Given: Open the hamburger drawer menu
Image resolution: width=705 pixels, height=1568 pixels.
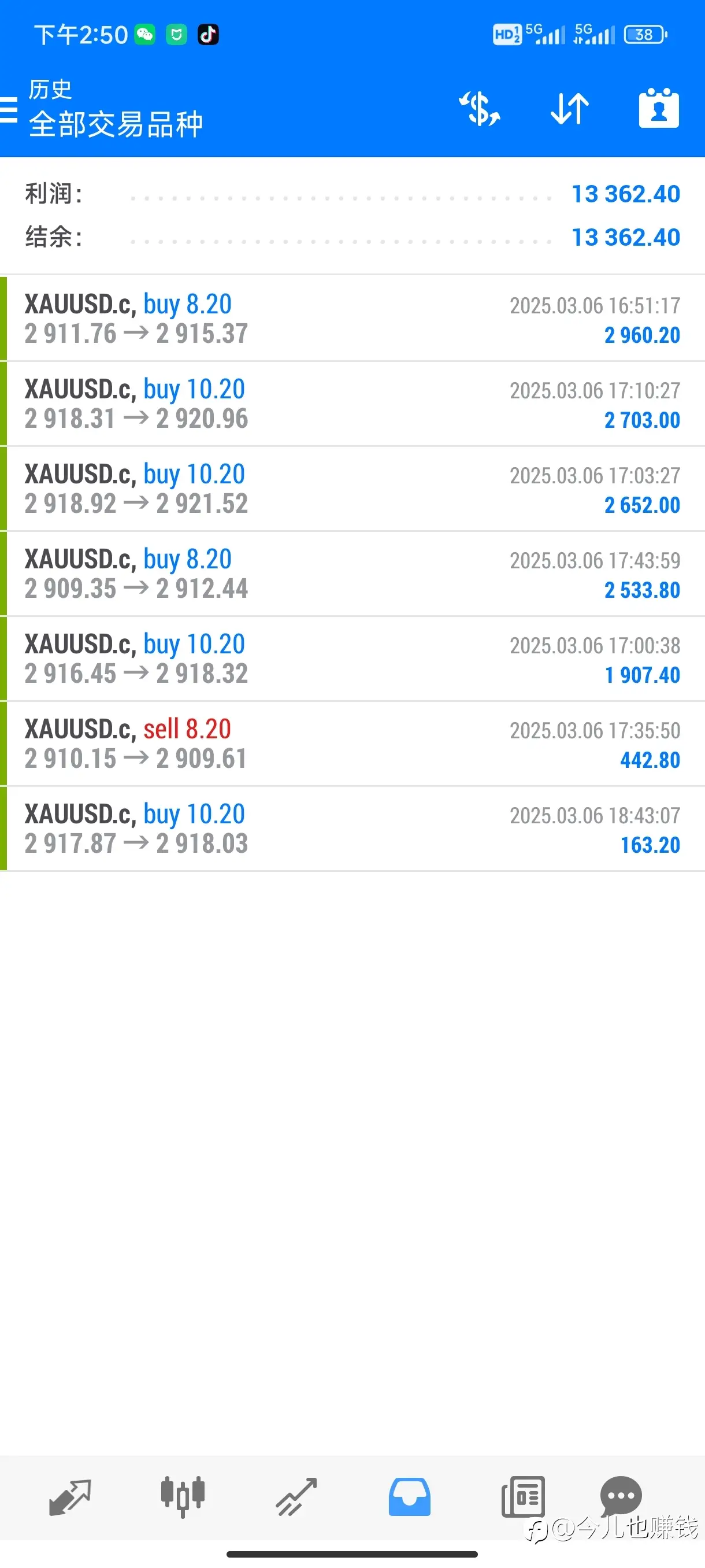Looking at the screenshot, I should [x=9, y=110].
